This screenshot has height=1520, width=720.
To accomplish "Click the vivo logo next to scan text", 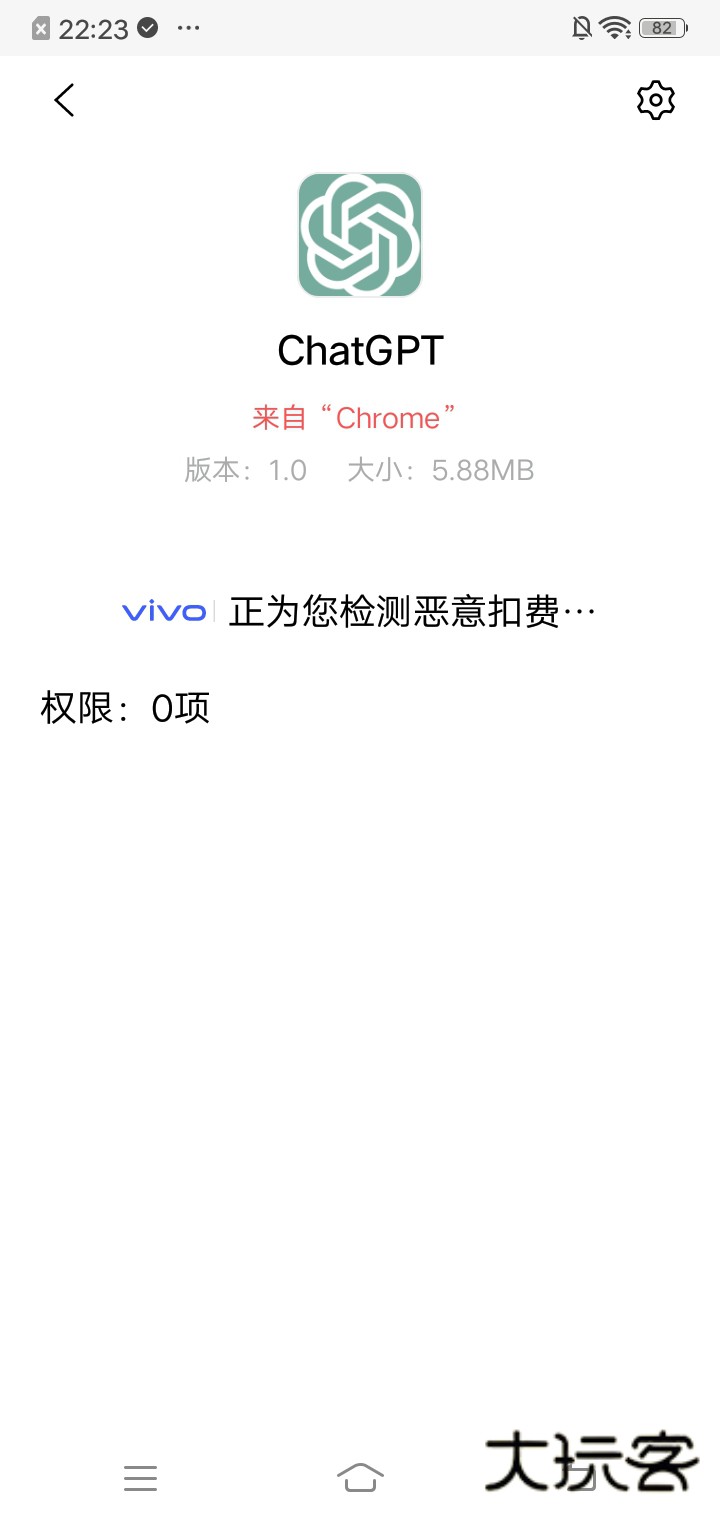I will pyautogui.click(x=163, y=611).
